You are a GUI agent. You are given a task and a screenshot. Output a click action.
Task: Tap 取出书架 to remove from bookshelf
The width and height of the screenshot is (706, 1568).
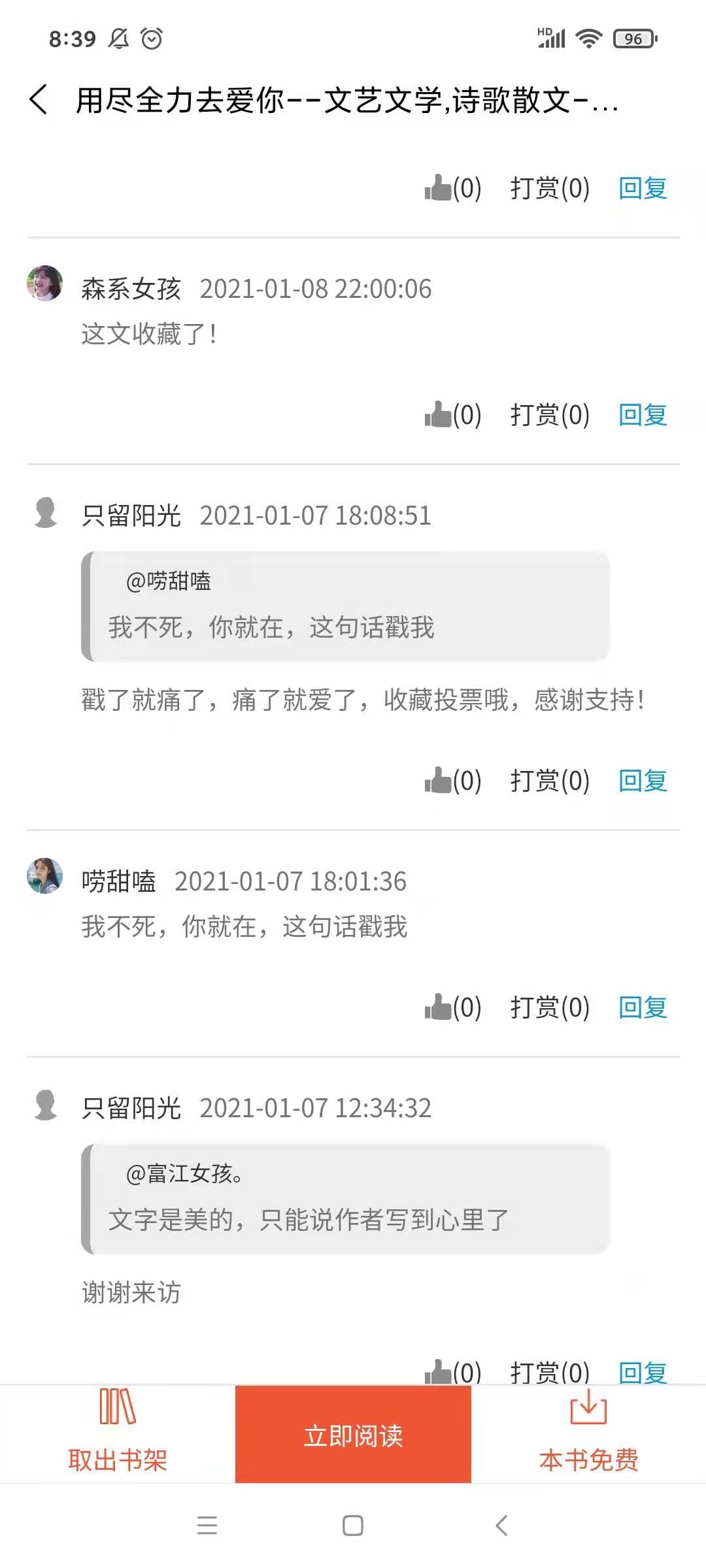(118, 1434)
